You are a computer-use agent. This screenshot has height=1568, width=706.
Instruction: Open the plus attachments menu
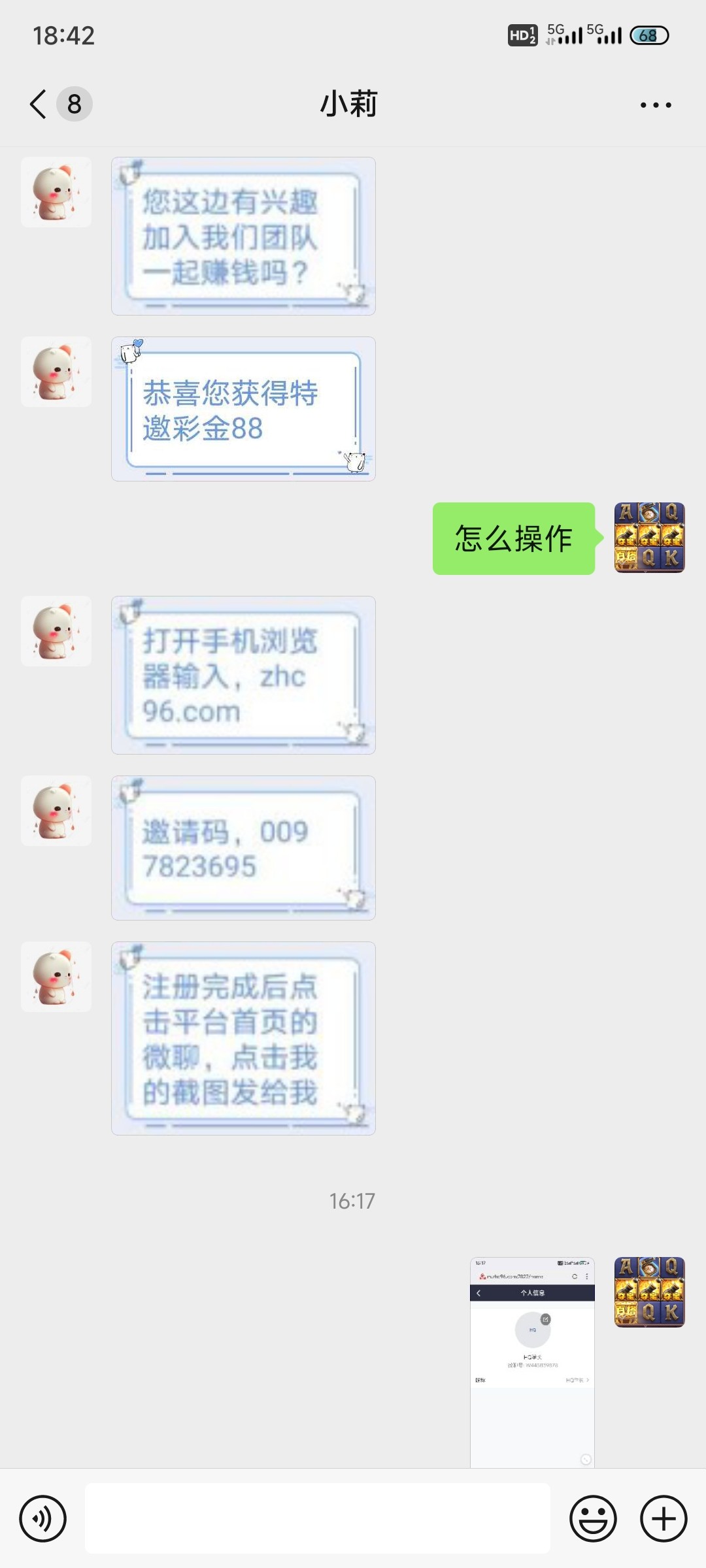click(663, 1518)
